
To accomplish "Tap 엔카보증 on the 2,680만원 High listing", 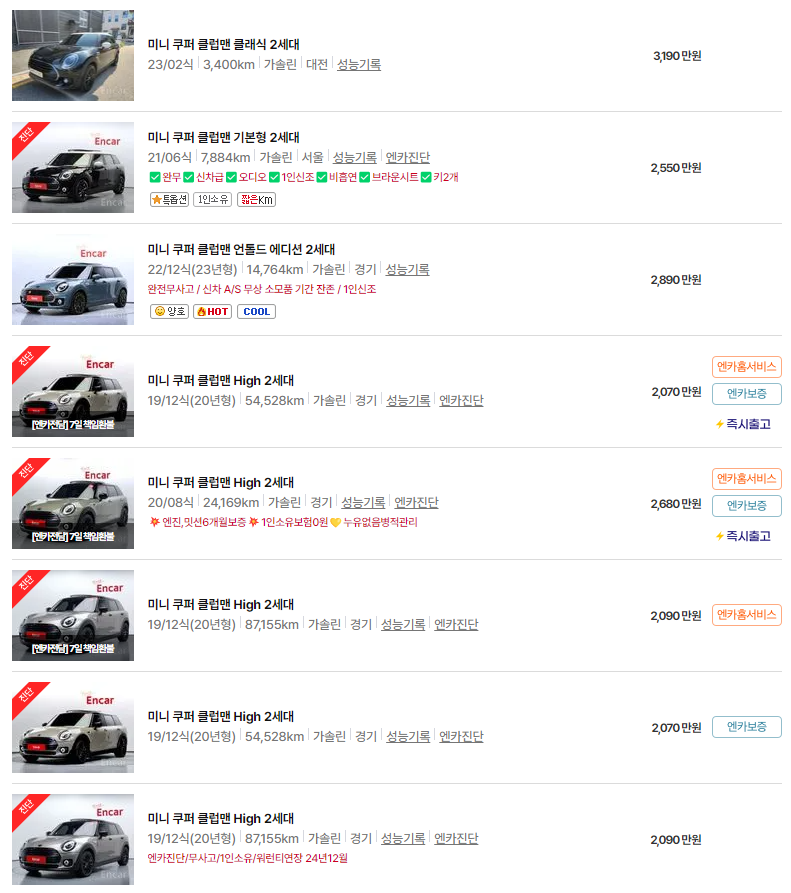I will (x=747, y=506).
